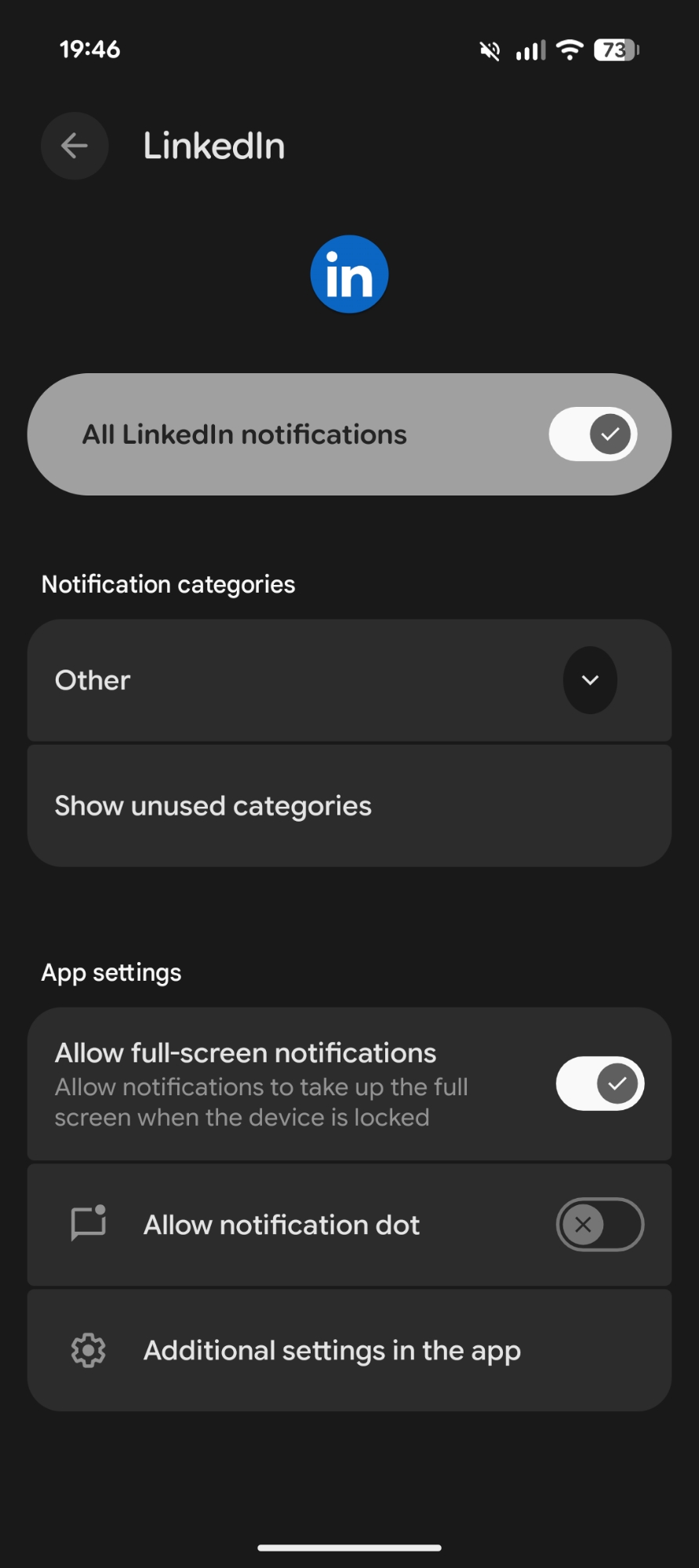The height and width of the screenshot is (1568, 699).
Task: Go back from LinkedIn notification settings
Action: 75,146
